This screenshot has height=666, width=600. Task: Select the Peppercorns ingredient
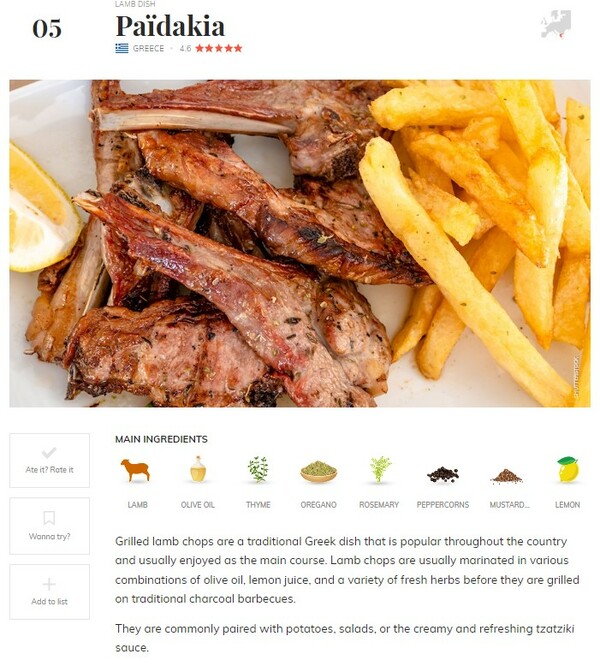(x=442, y=478)
